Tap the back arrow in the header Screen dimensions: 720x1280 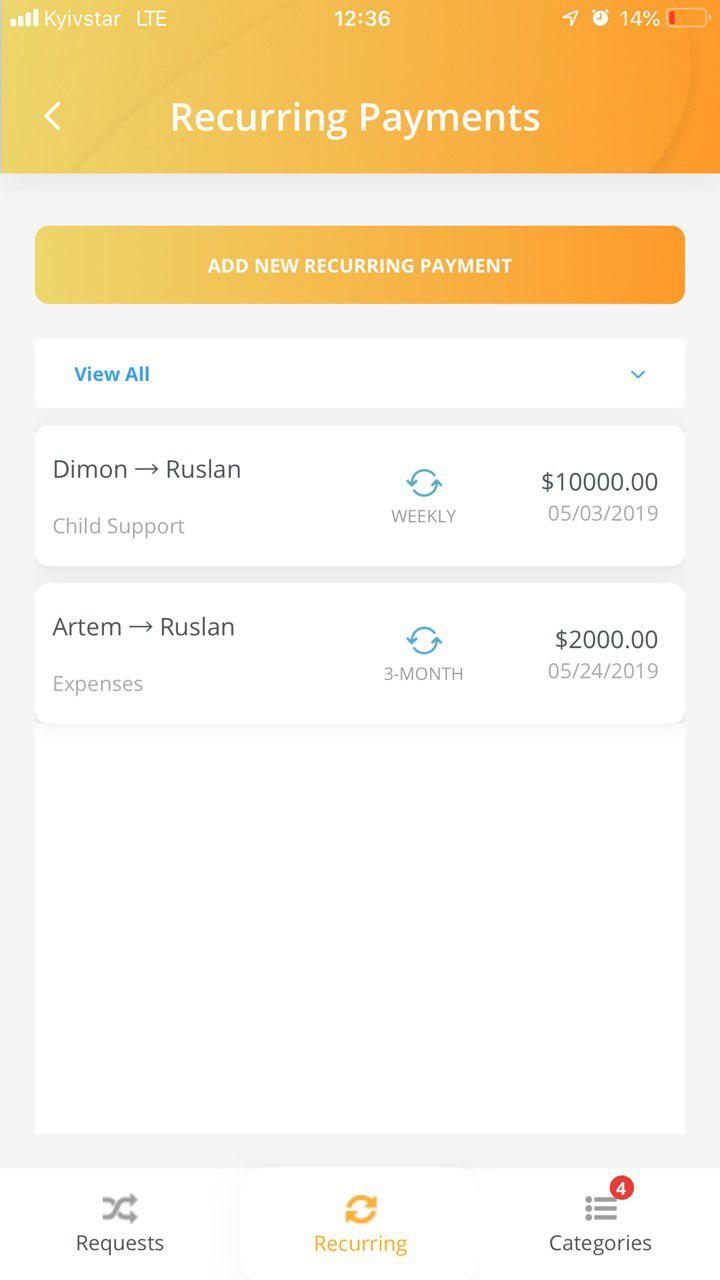(52, 116)
